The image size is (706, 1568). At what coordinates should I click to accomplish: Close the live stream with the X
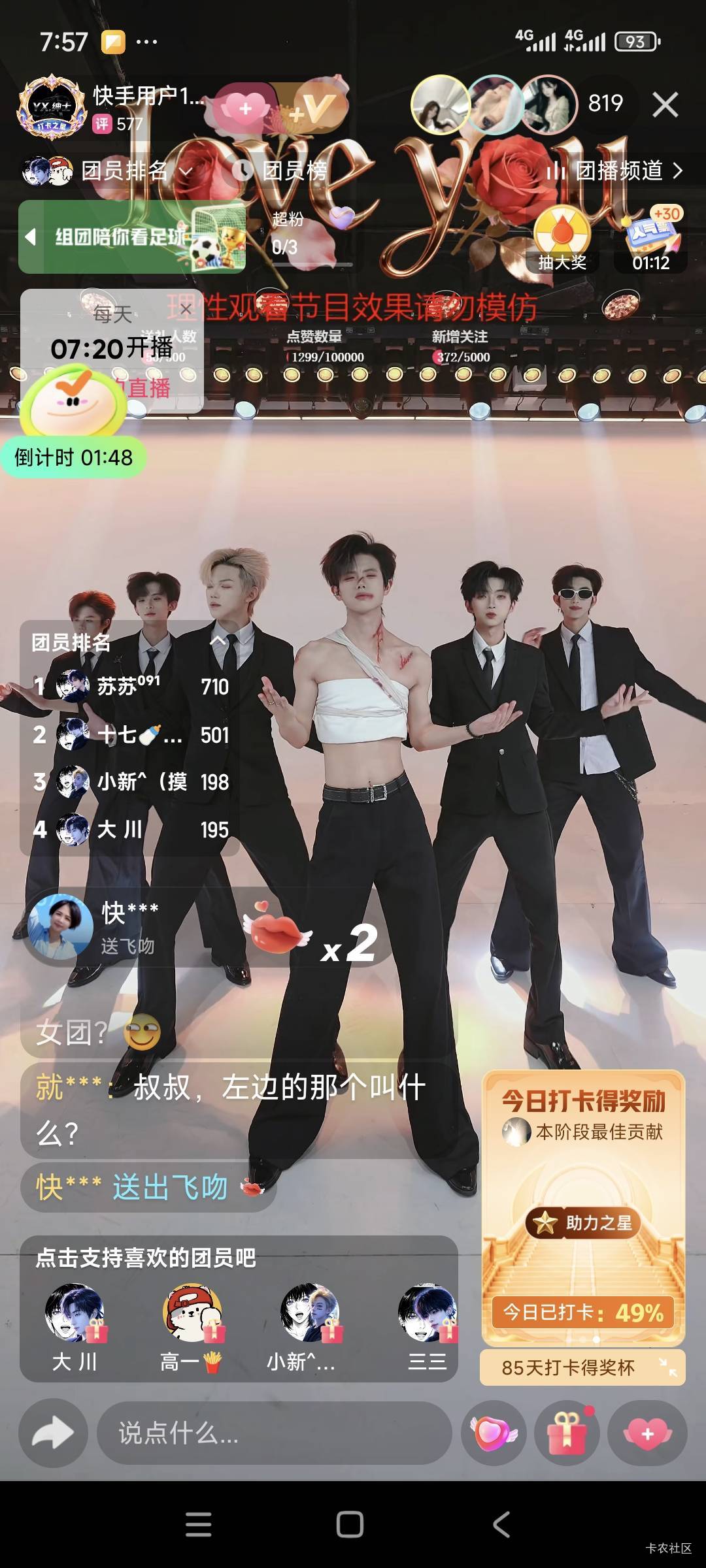click(x=665, y=105)
